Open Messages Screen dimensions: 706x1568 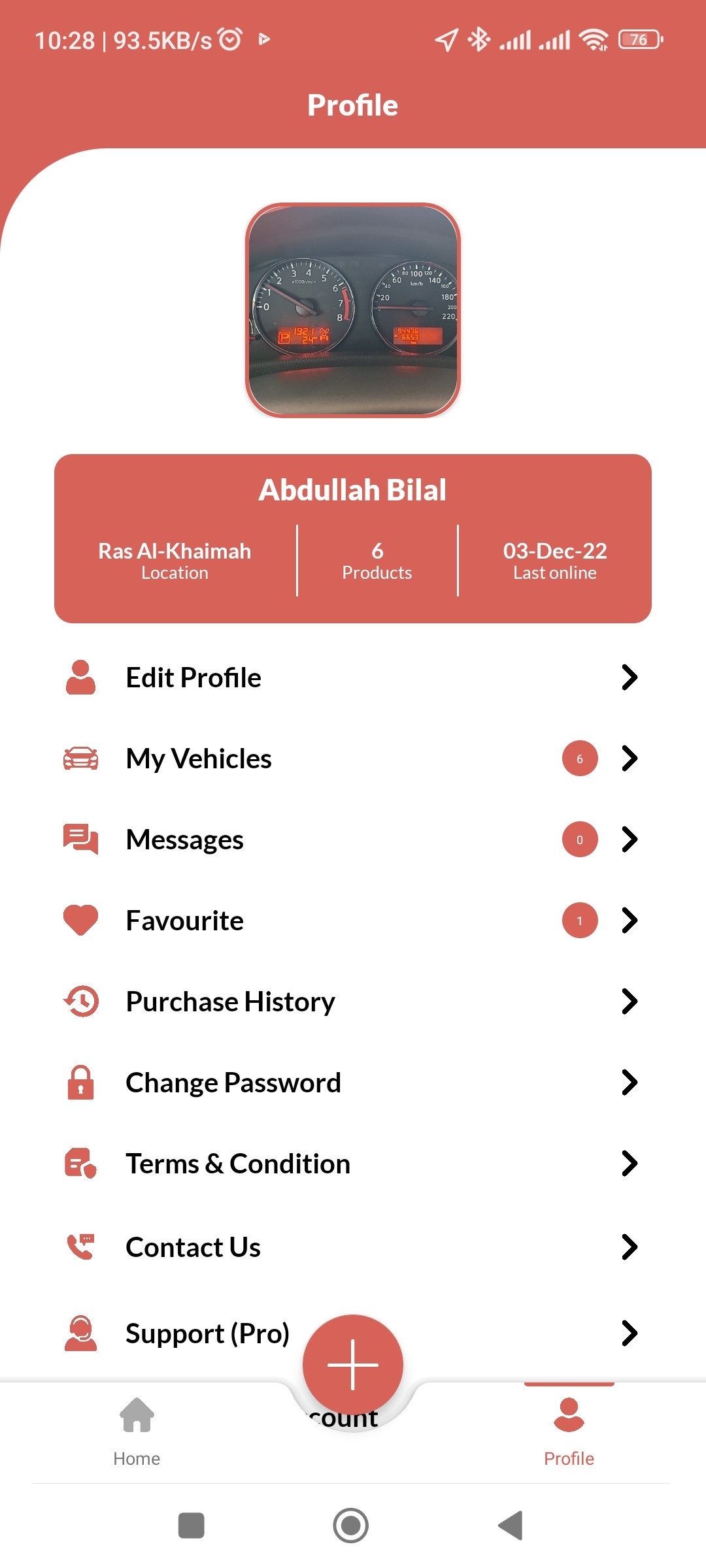[x=184, y=840]
